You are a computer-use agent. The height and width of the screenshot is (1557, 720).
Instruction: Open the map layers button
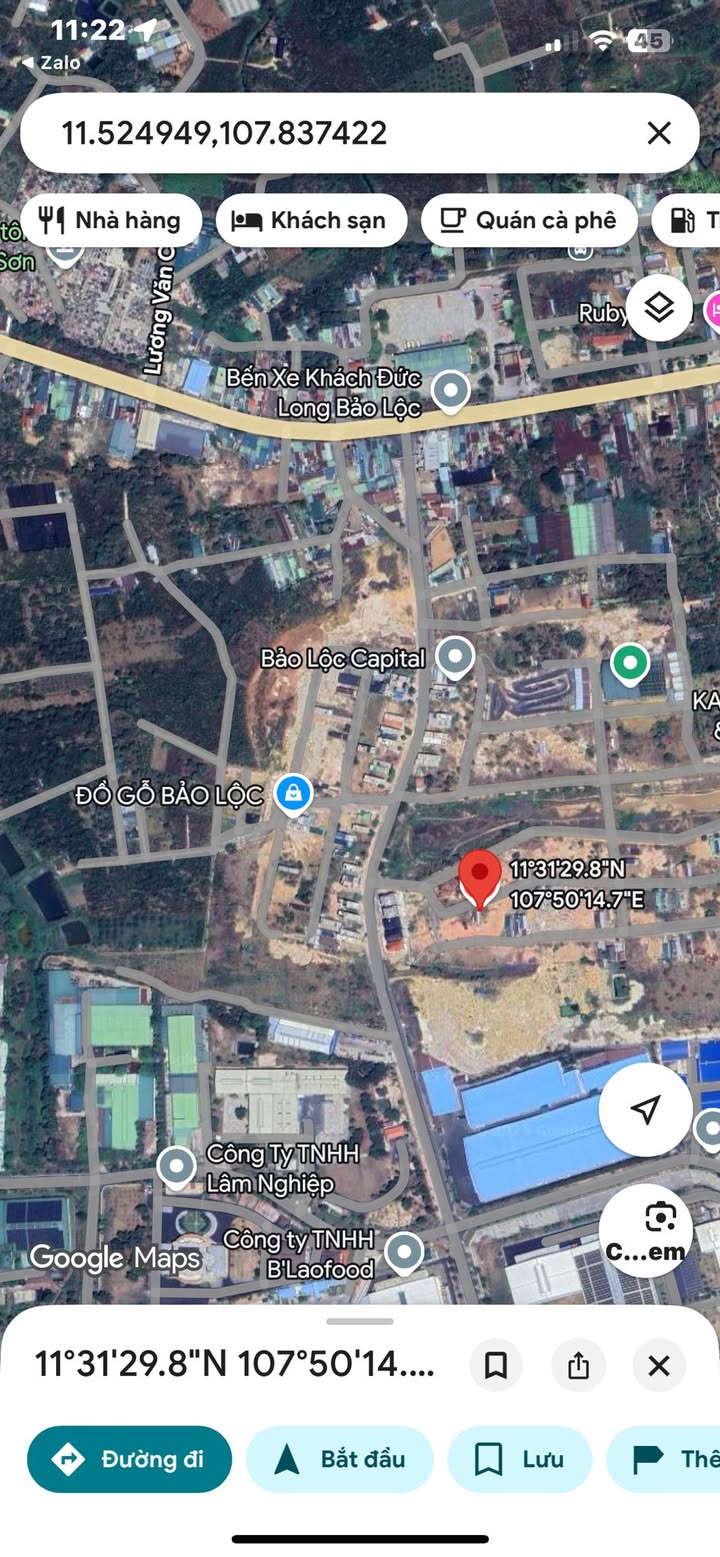(659, 308)
